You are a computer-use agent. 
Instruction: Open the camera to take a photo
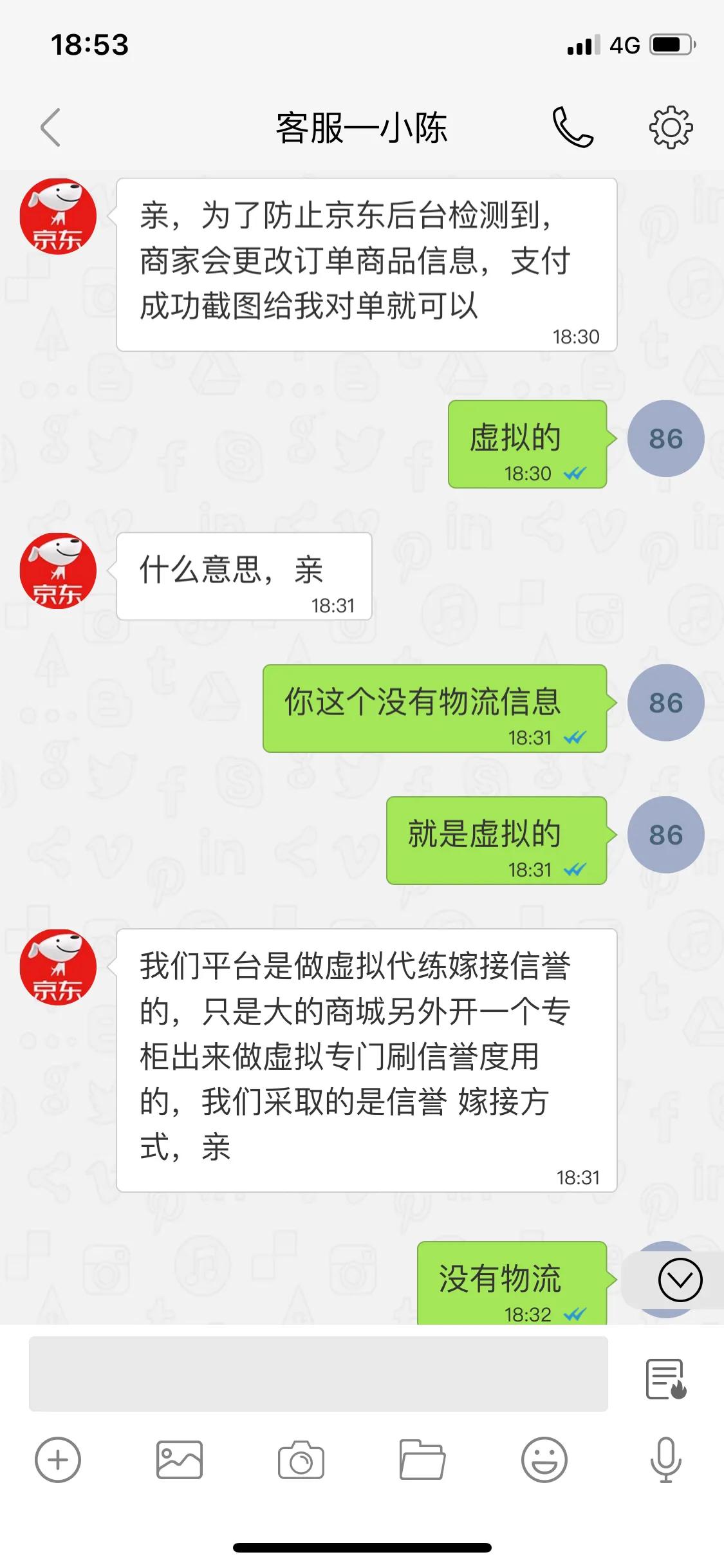(x=300, y=1461)
